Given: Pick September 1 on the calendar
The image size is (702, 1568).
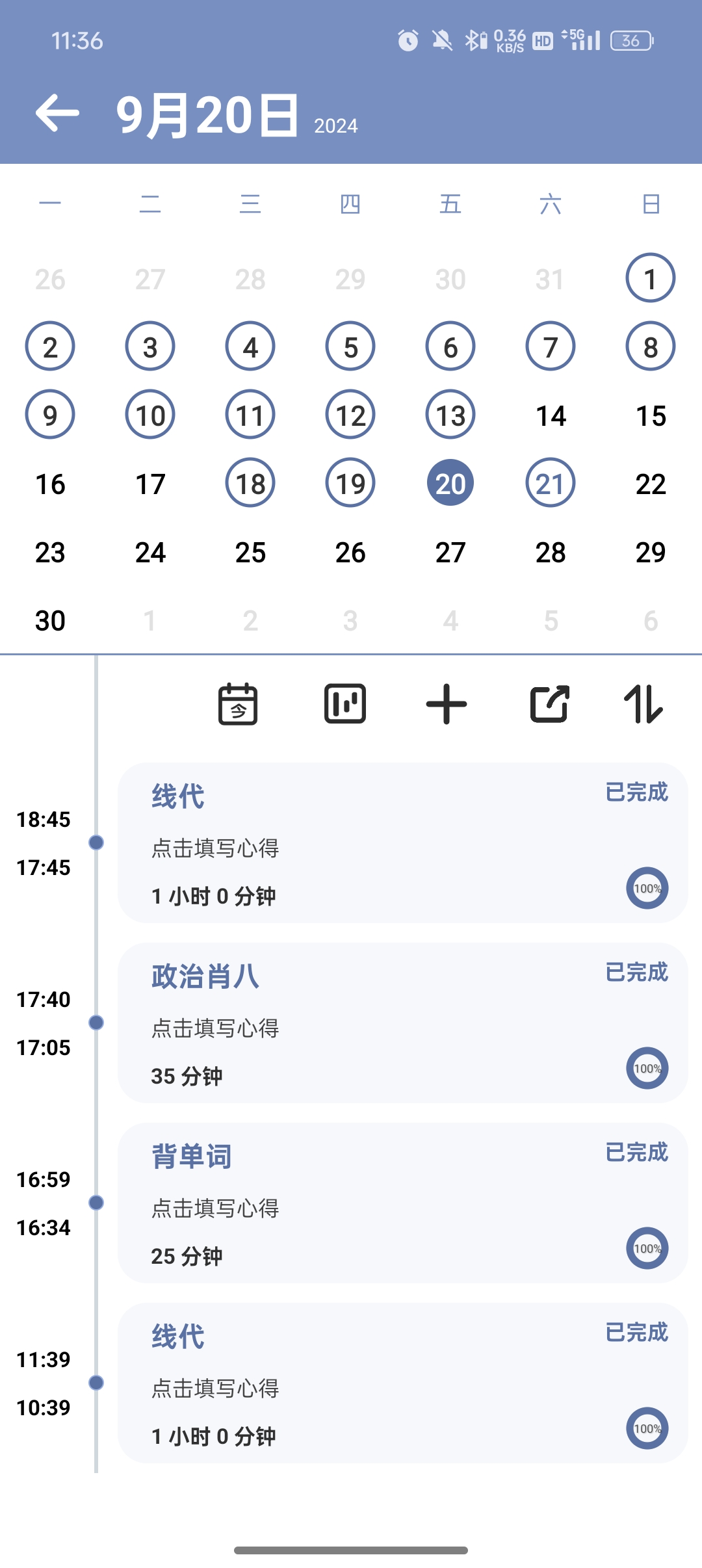Looking at the screenshot, I should coord(651,279).
